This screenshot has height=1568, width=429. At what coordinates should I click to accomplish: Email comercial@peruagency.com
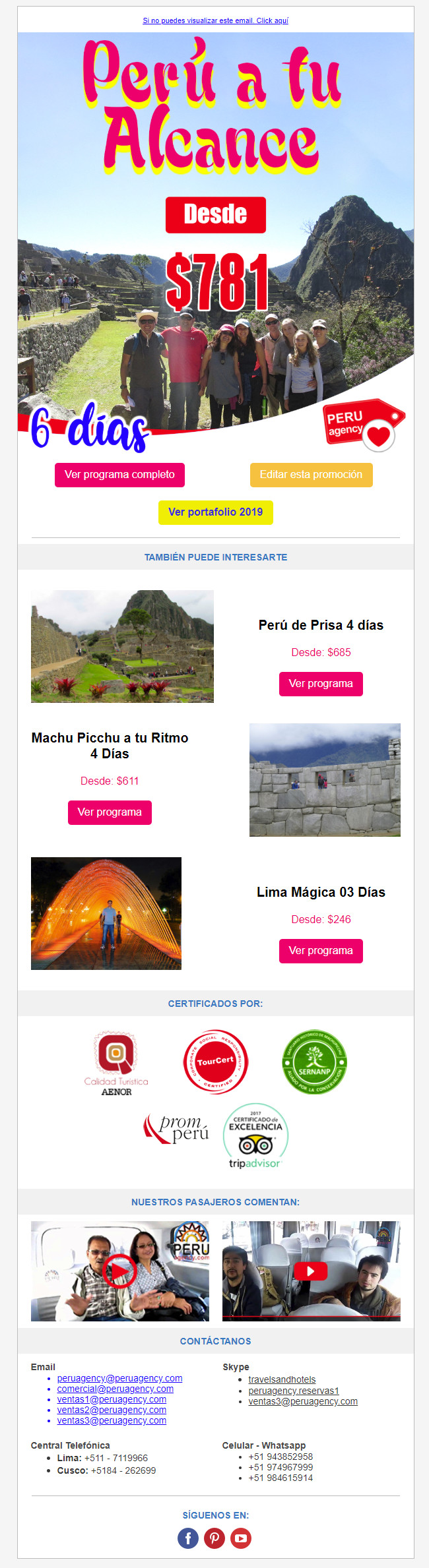point(115,1389)
